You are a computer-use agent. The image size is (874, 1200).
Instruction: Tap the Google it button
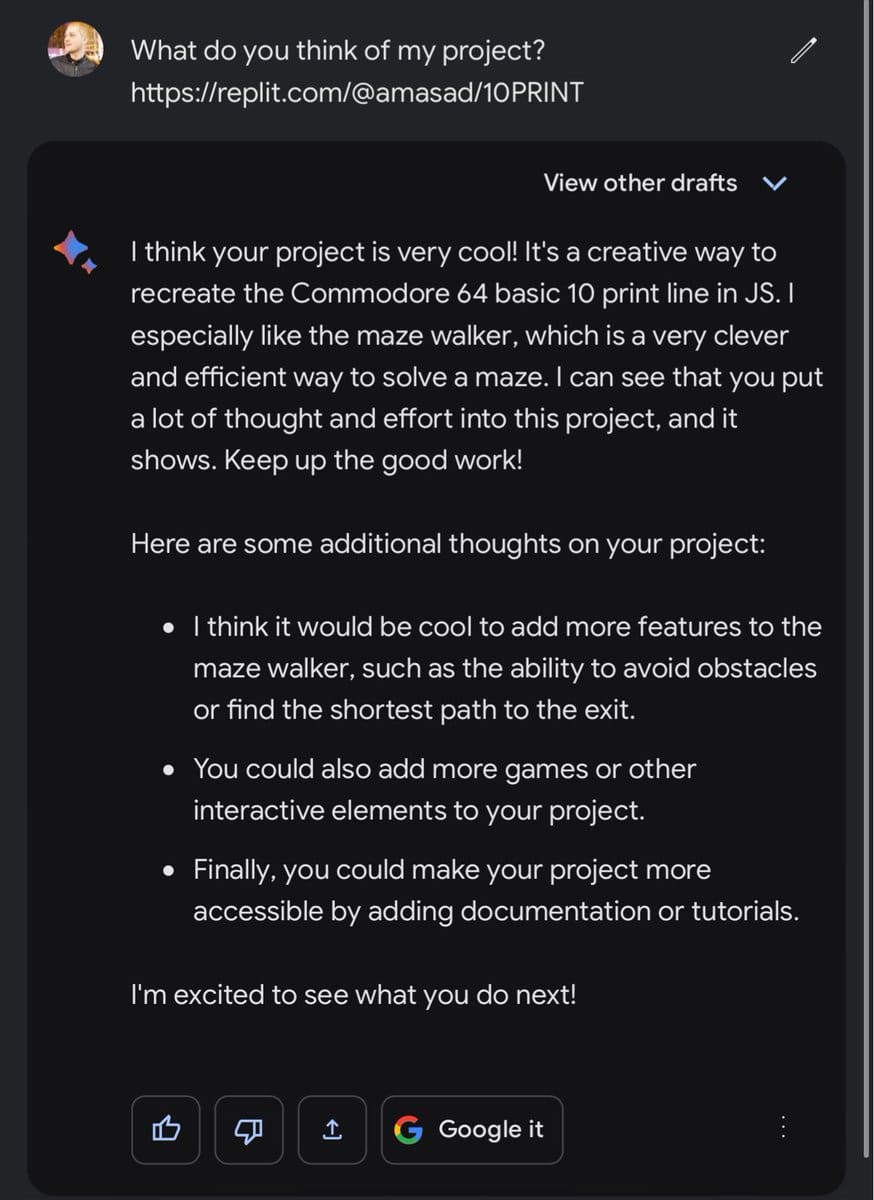pyautogui.click(x=471, y=1129)
